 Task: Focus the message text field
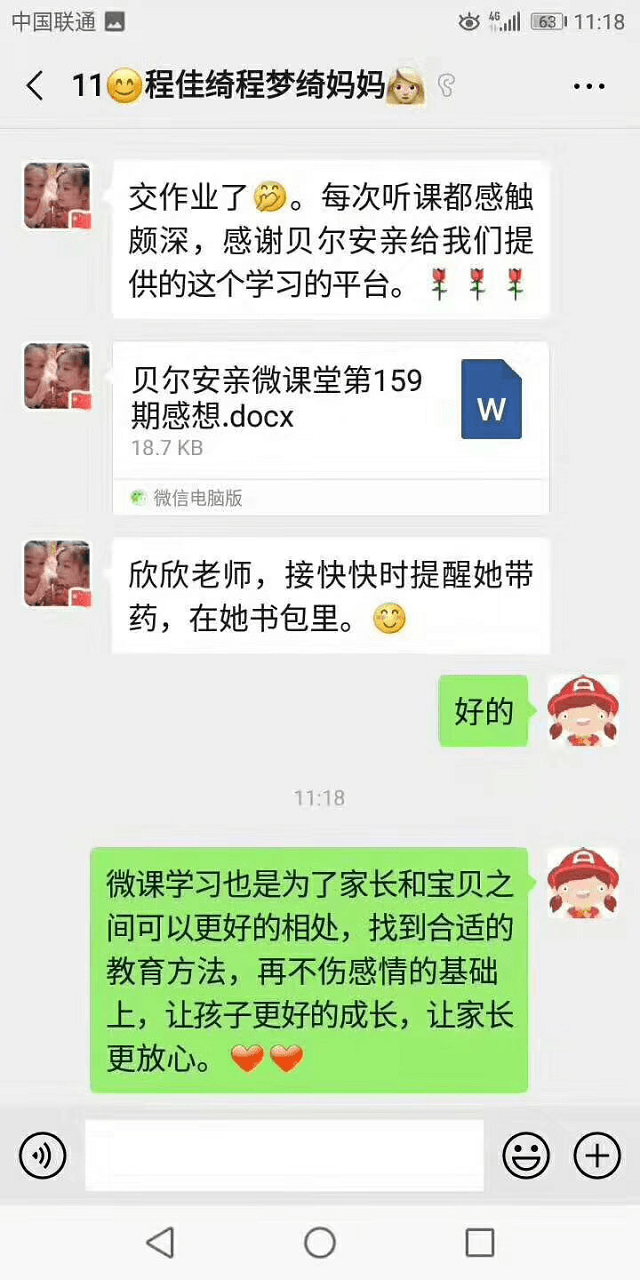[x=284, y=1156]
